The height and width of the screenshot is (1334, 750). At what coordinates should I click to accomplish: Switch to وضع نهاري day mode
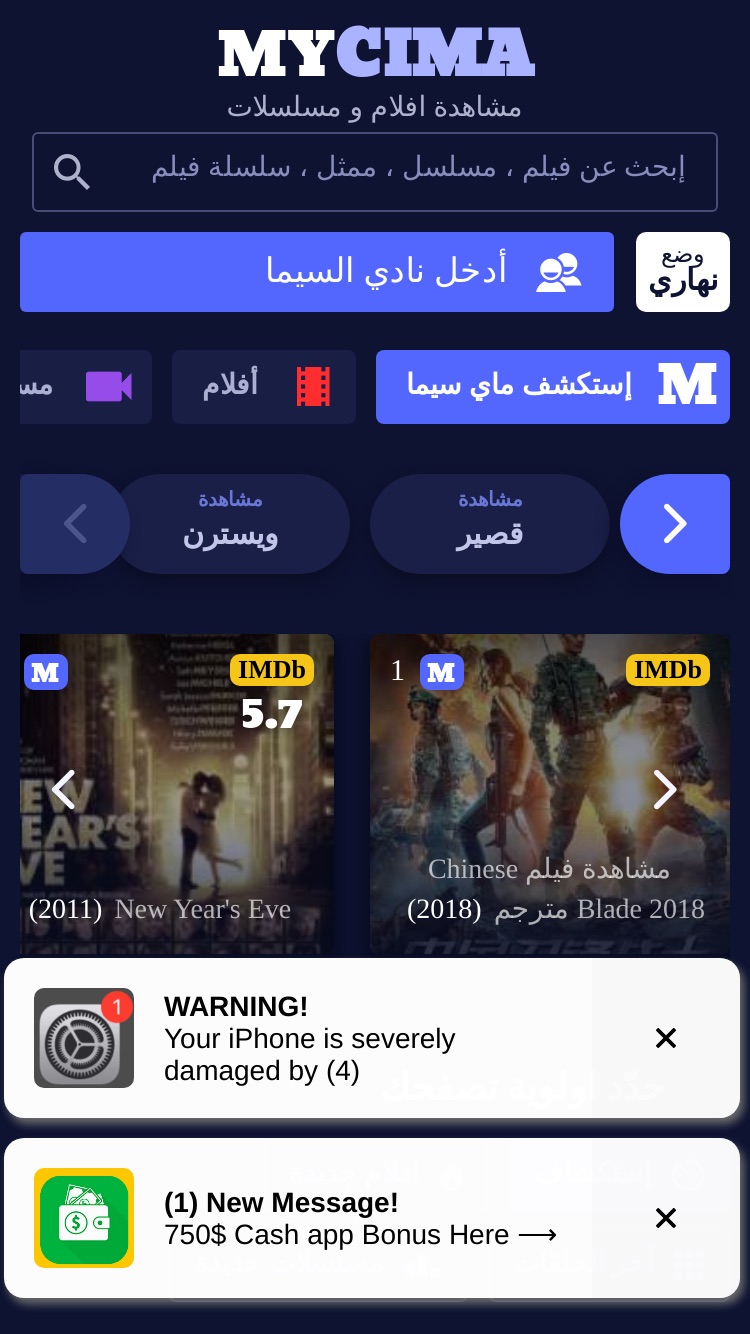(x=683, y=272)
